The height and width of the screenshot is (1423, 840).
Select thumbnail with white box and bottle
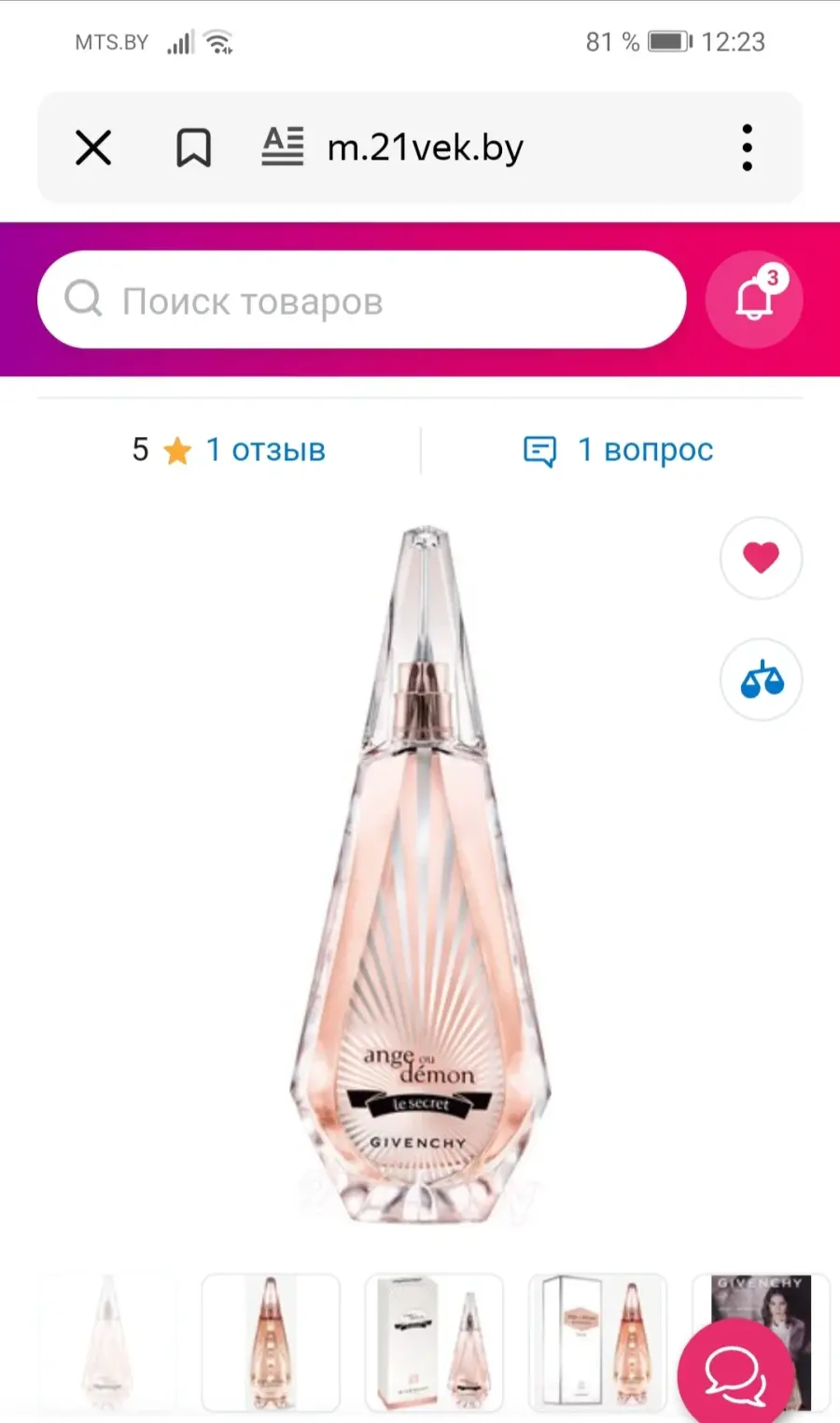point(434,1343)
